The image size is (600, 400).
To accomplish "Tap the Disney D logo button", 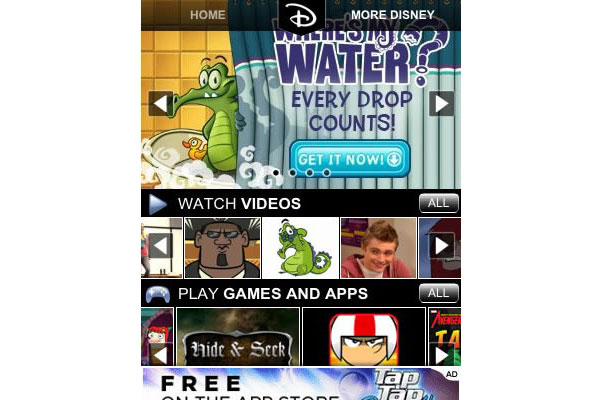I will tap(300, 16).
